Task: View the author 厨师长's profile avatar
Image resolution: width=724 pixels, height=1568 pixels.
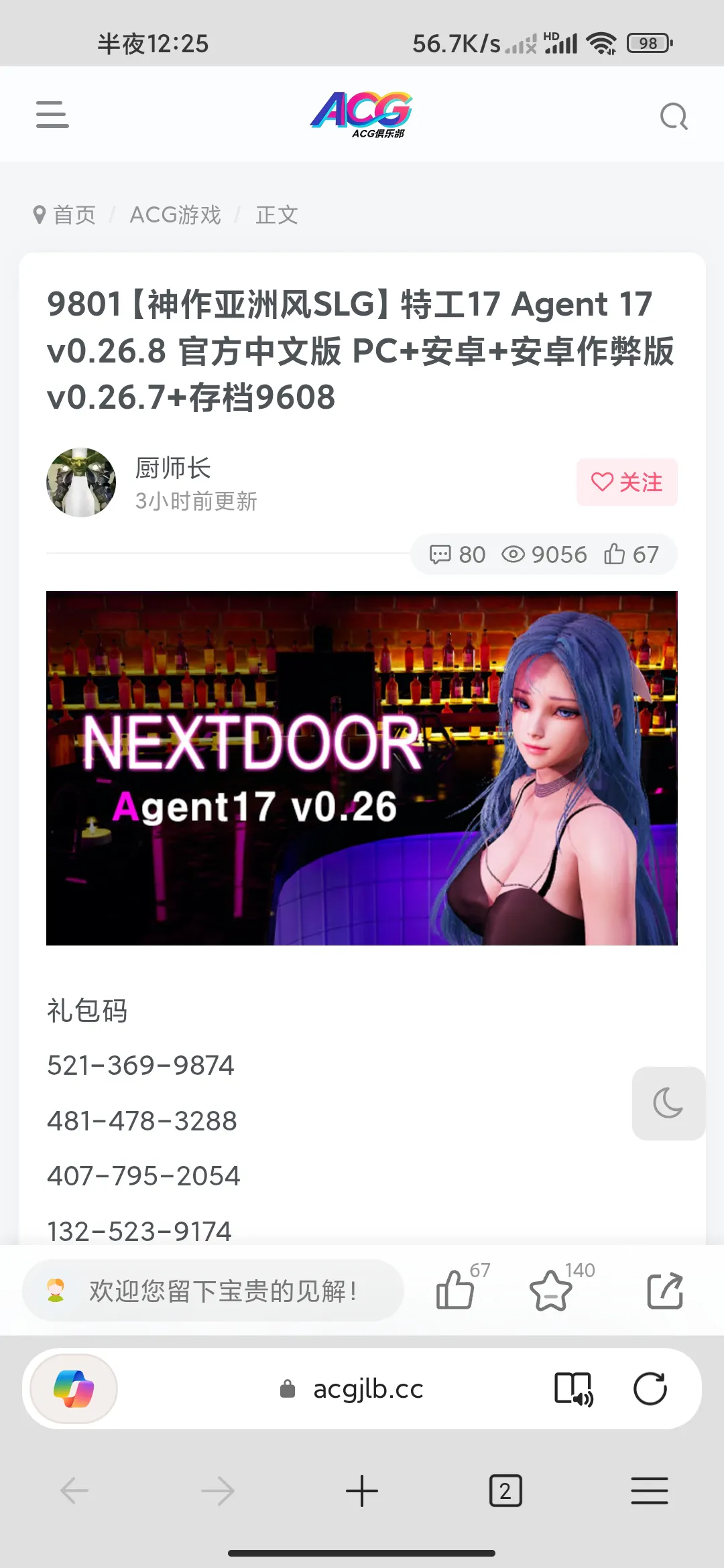Action: pos(81,482)
